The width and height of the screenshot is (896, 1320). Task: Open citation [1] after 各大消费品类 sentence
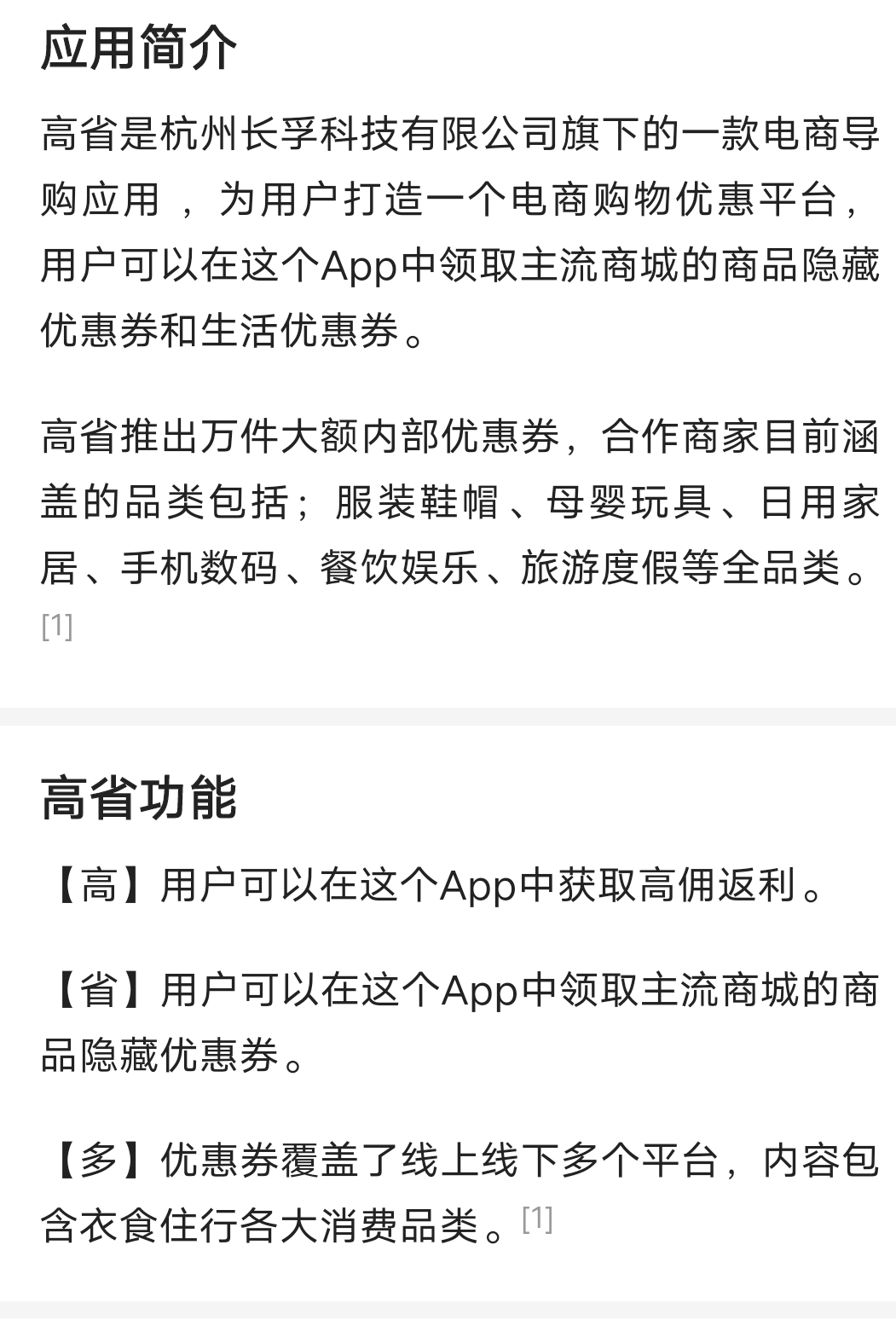tap(537, 1219)
